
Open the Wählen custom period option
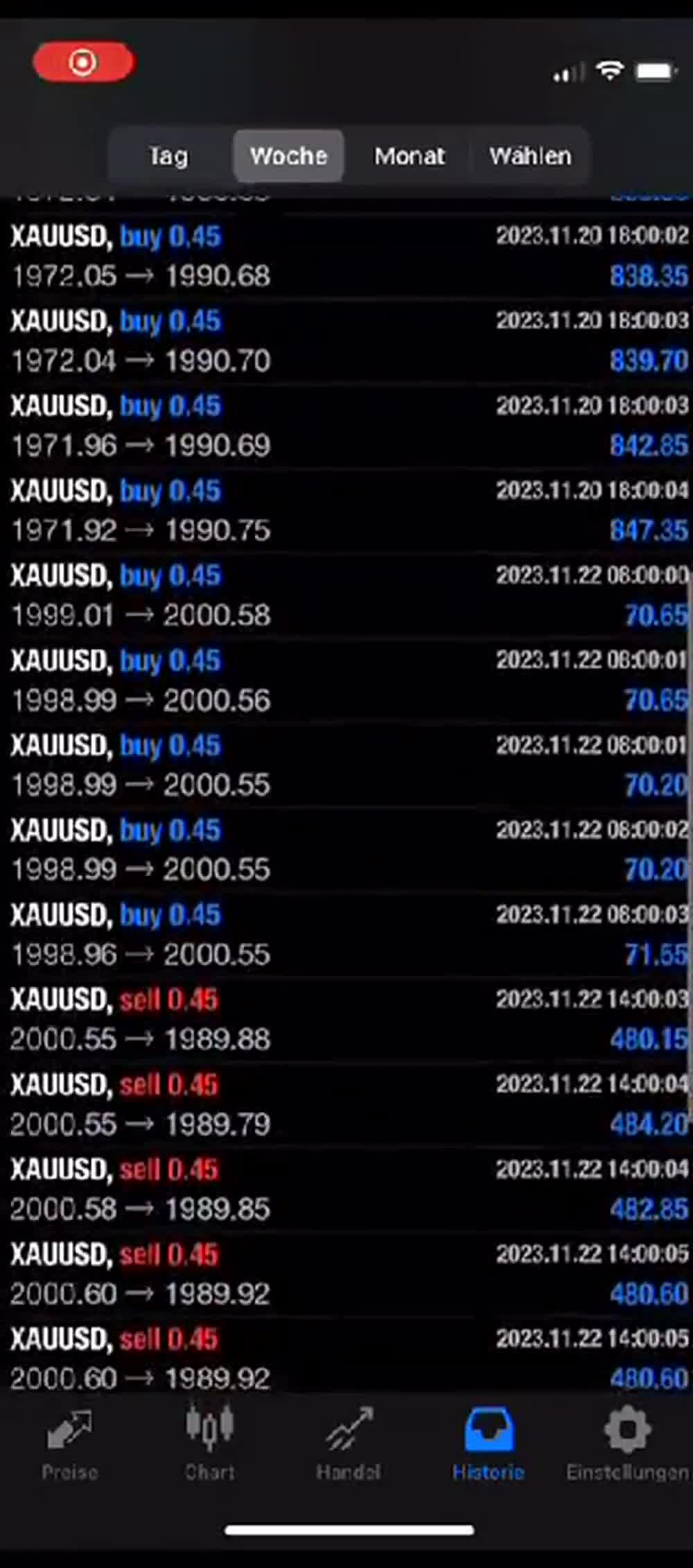(530, 156)
